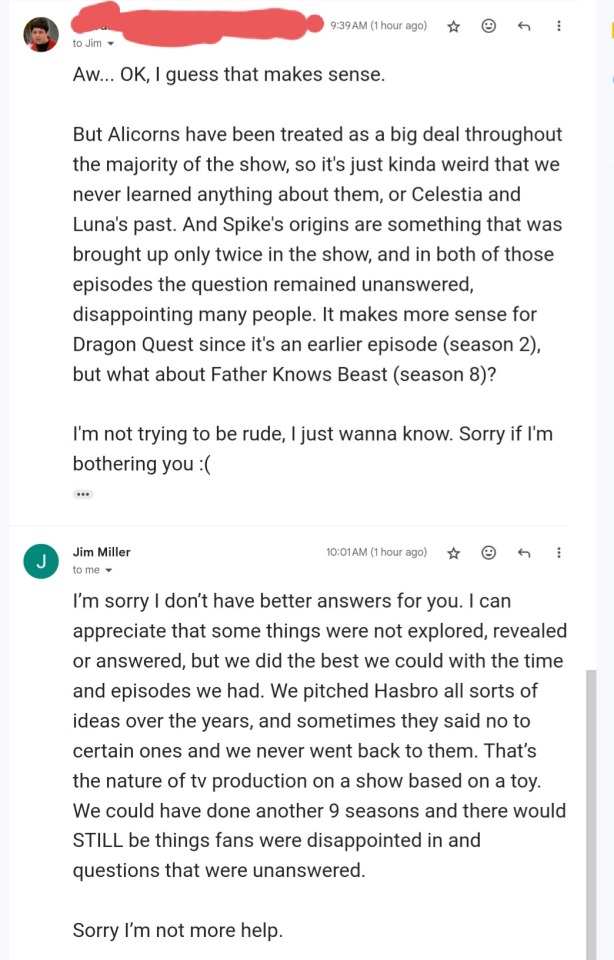
Task: Reply to the 9:39 AM message
Action: point(523,27)
